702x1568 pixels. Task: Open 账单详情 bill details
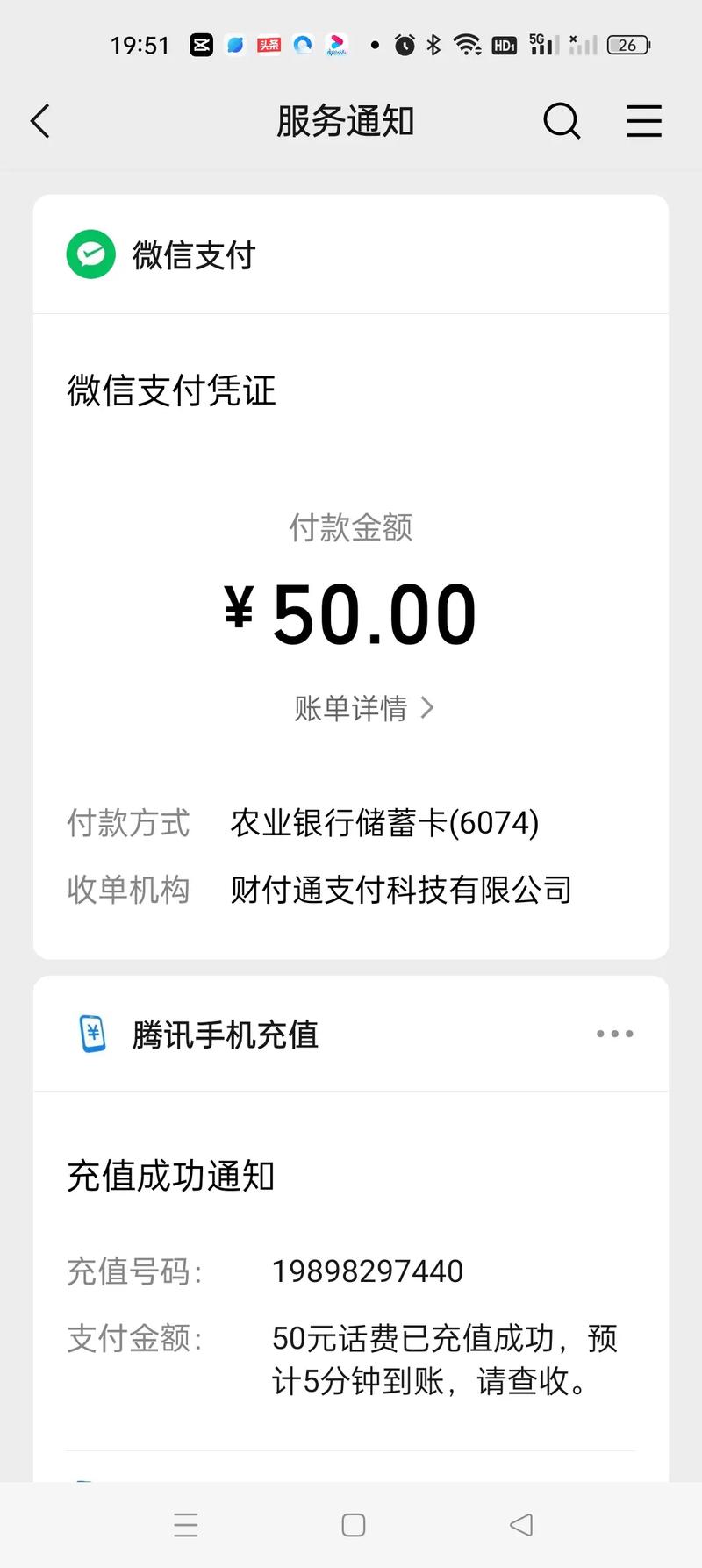pyautogui.click(x=364, y=708)
